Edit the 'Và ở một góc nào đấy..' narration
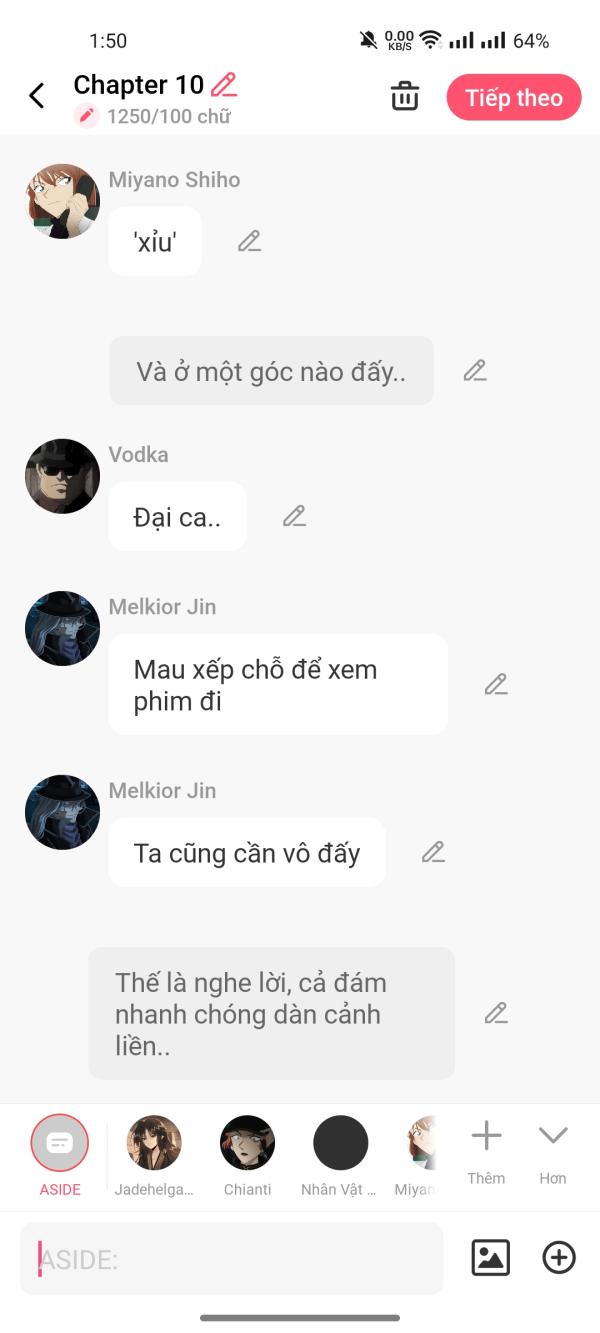The height and width of the screenshot is (1333, 600). coord(475,371)
